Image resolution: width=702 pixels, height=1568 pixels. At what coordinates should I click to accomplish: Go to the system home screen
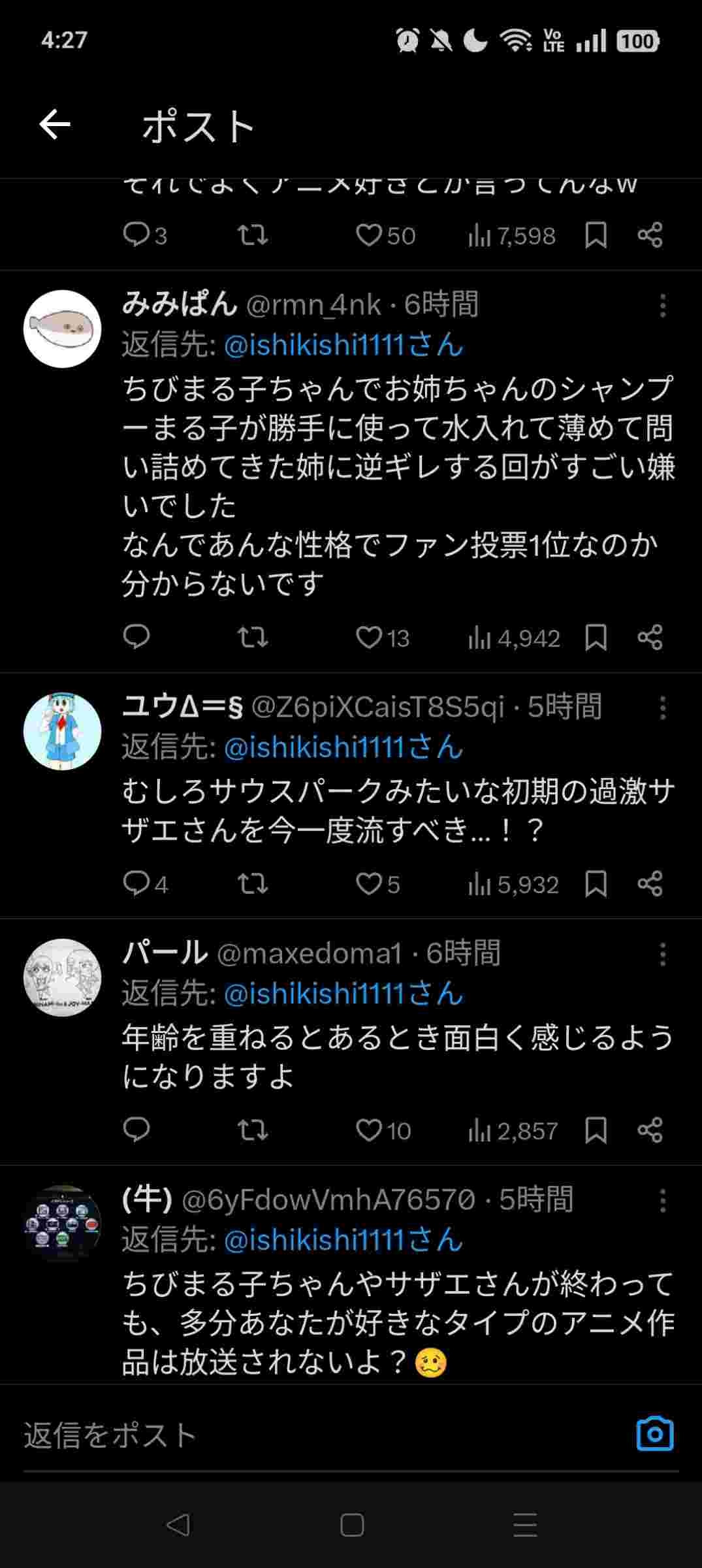(x=351, y=1525)
